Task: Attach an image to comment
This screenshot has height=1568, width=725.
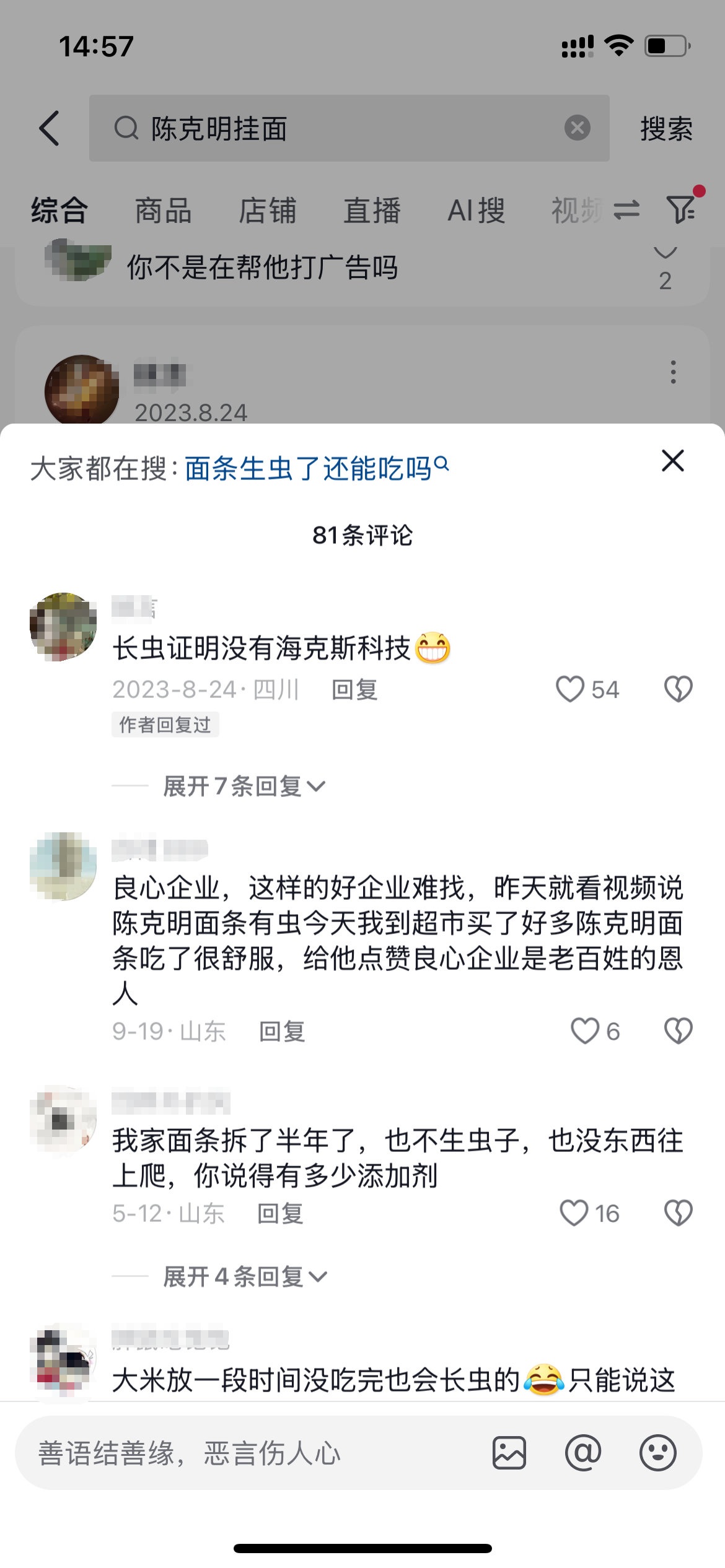Action: point(509,1453)
